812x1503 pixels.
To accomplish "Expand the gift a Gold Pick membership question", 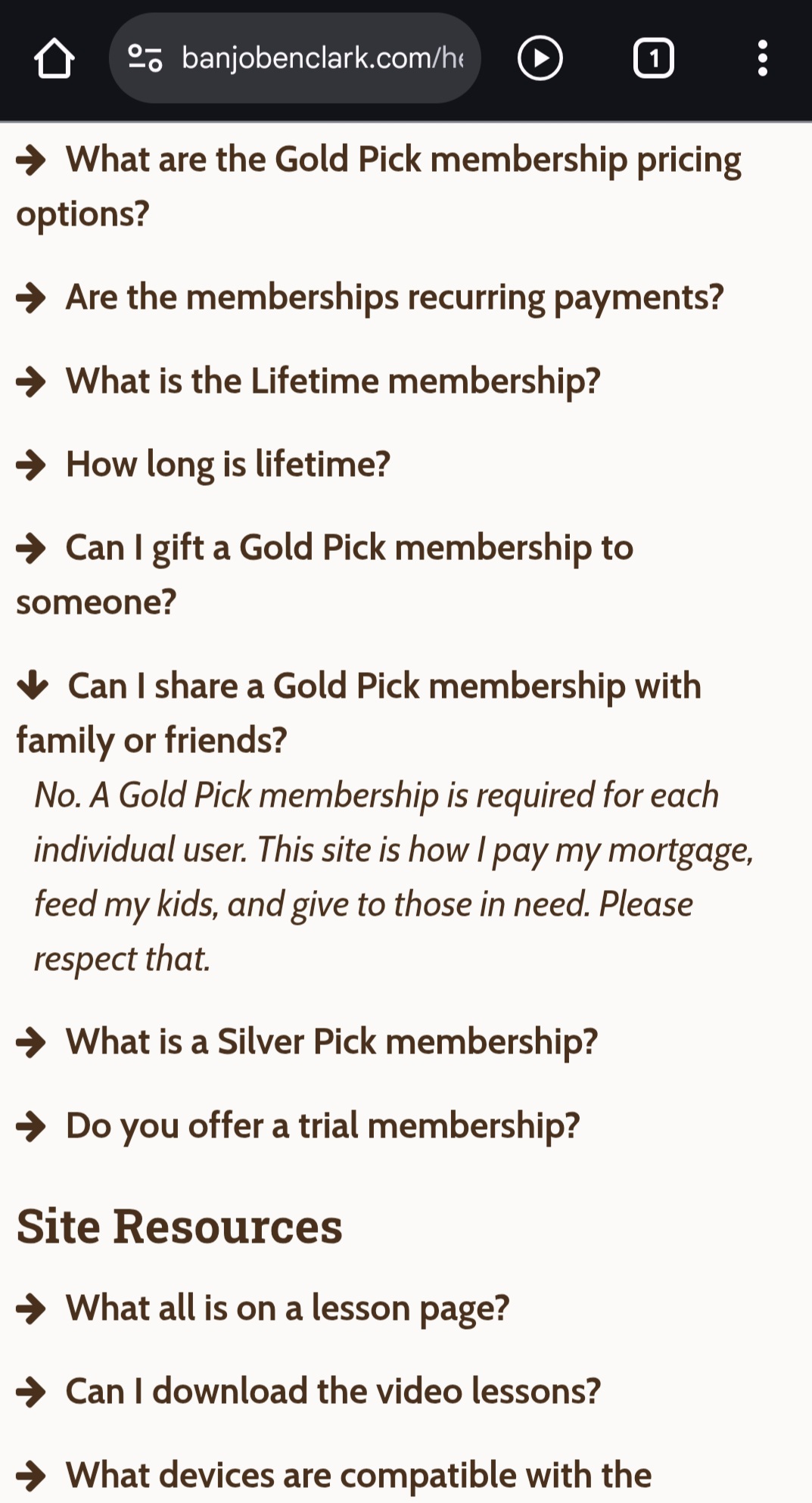I will [348, 548].
